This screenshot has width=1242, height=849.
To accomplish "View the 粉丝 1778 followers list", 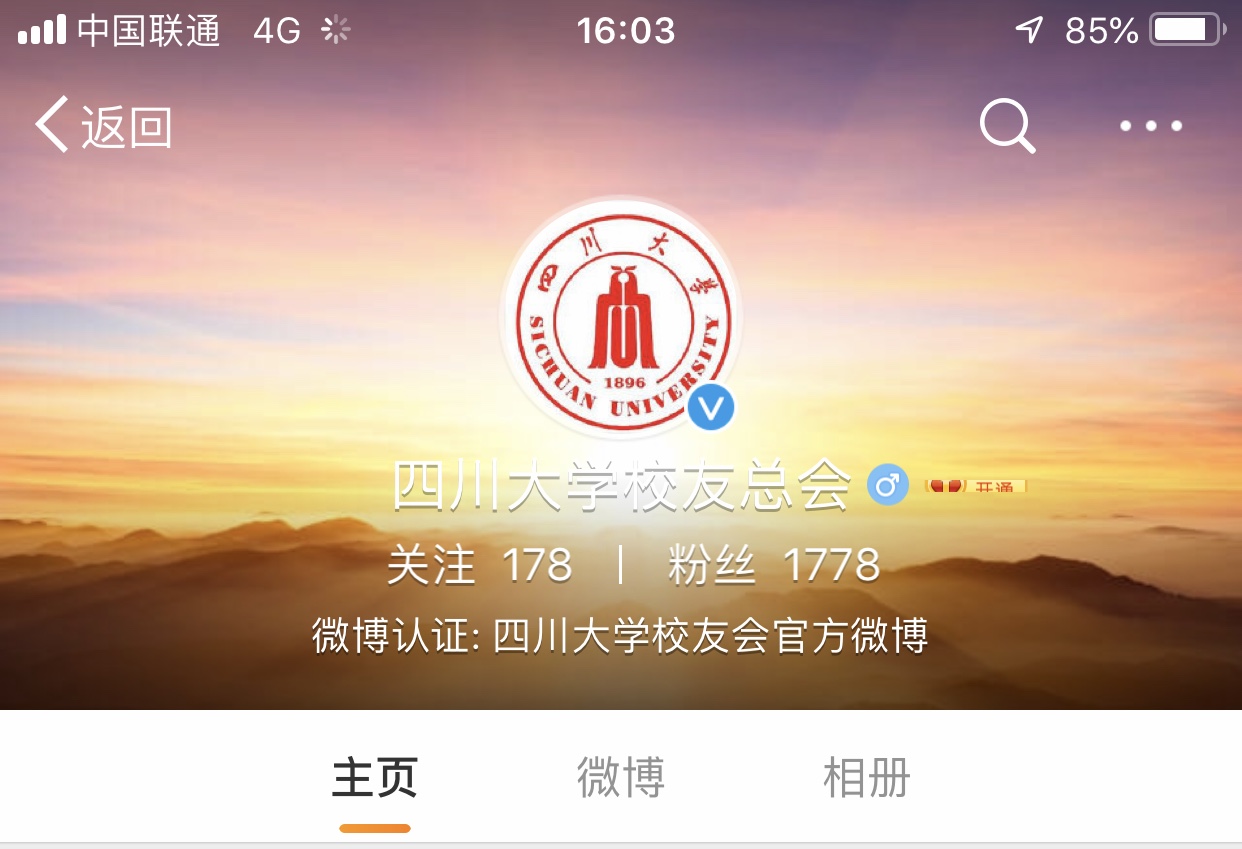I will click(773, 566).
